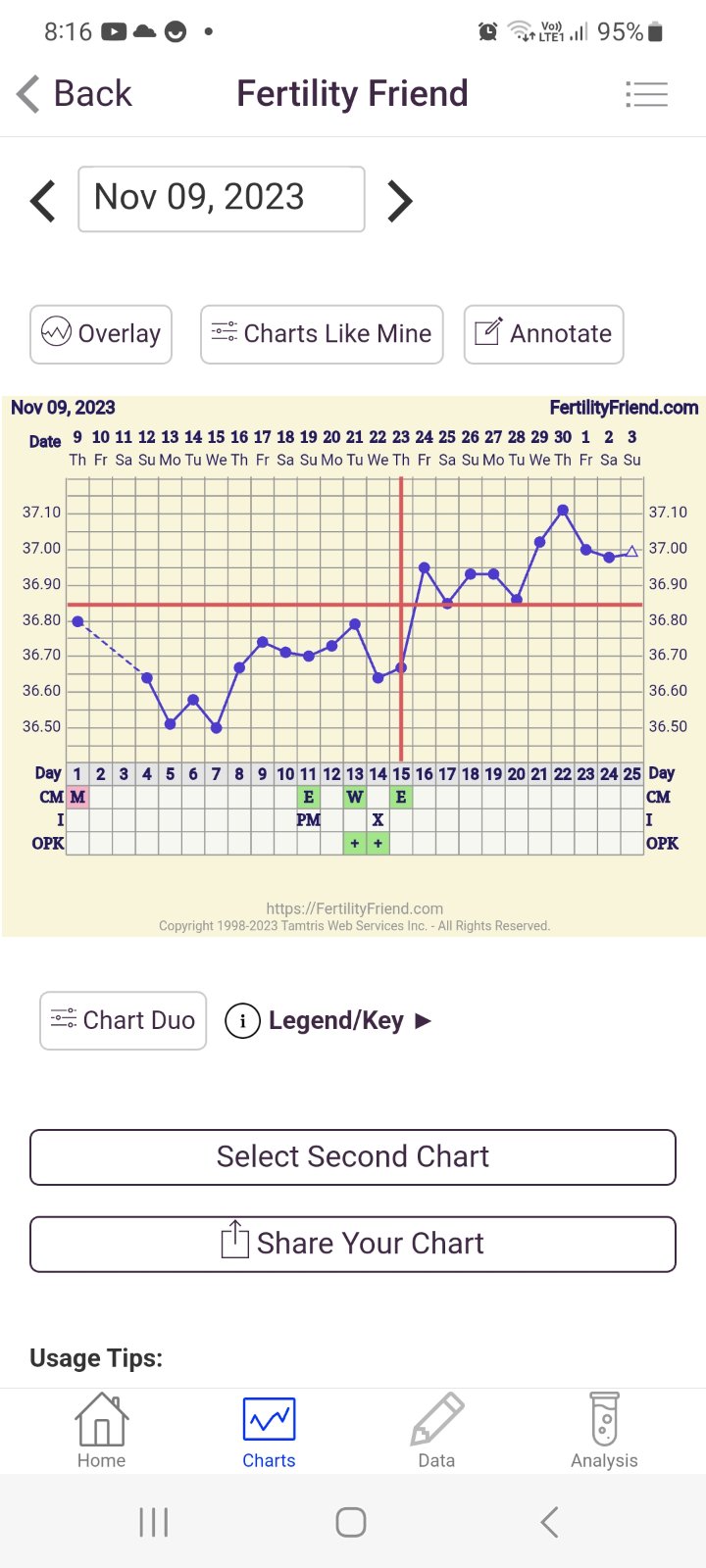Open the Nov 09, 2023 date picker
The image size is (706, 1568).
click(222, 199)
